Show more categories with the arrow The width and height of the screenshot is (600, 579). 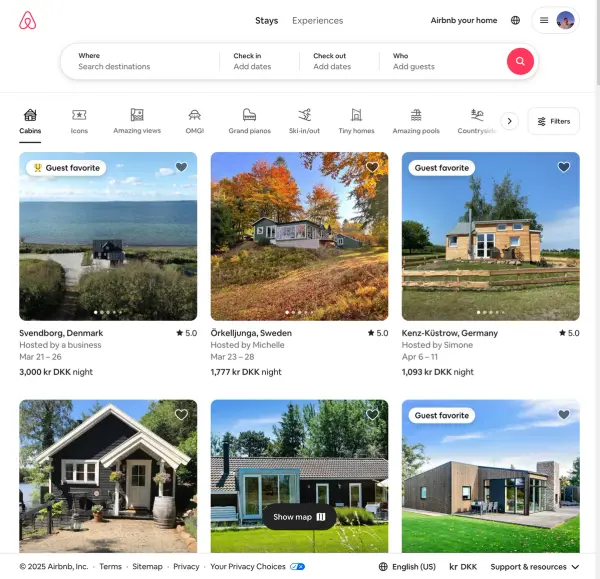pos(509,121)
